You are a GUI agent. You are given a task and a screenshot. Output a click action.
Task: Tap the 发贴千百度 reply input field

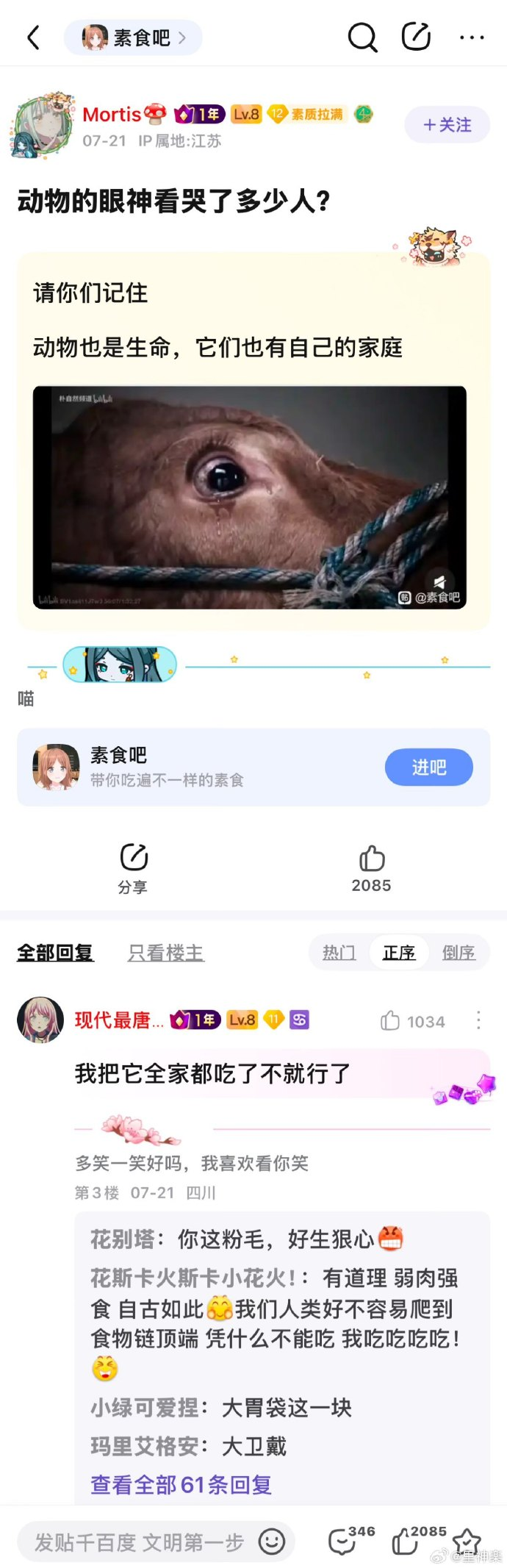(x=140, y=1542)
